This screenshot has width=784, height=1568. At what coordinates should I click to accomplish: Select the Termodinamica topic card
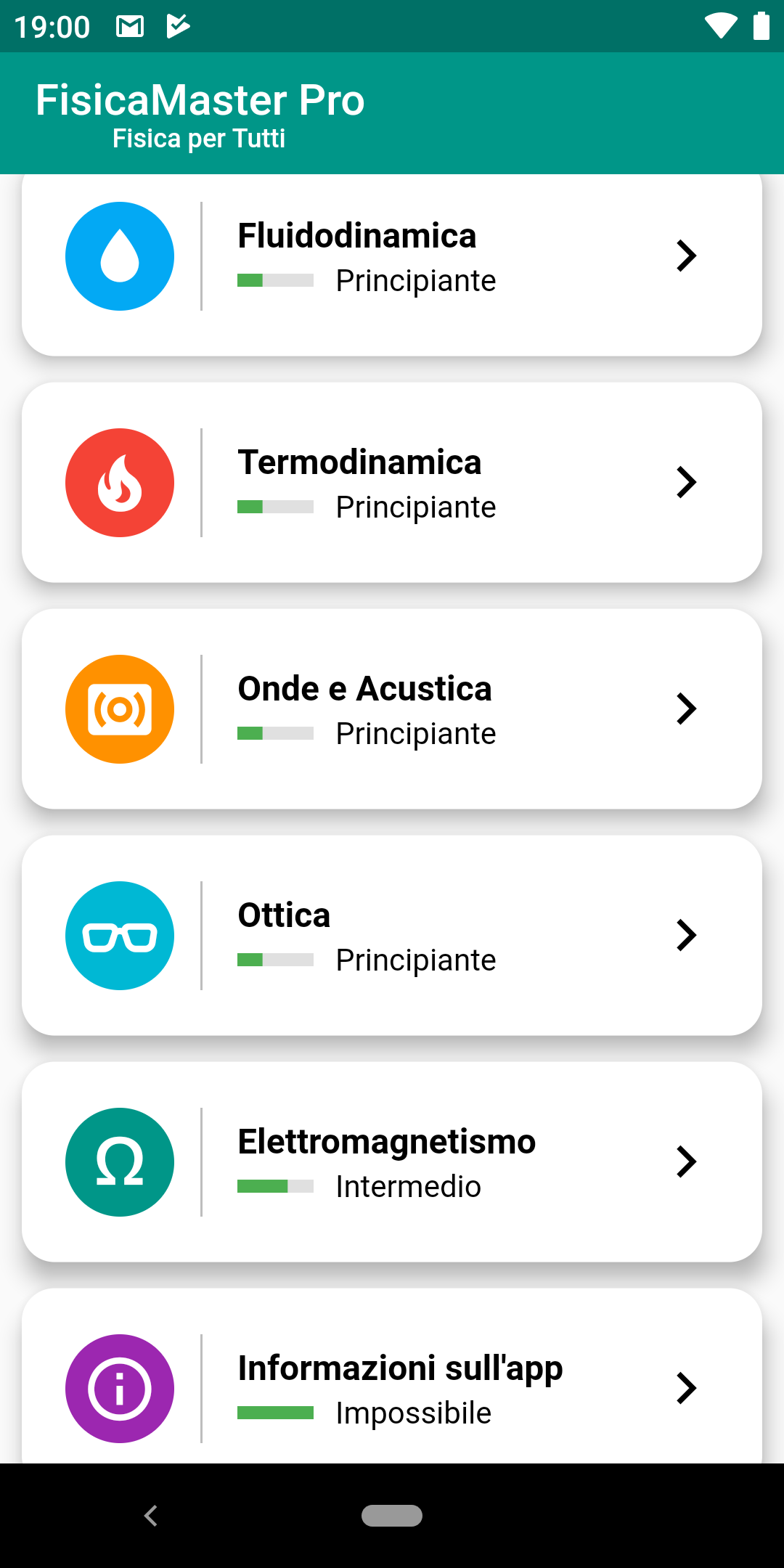392,483
